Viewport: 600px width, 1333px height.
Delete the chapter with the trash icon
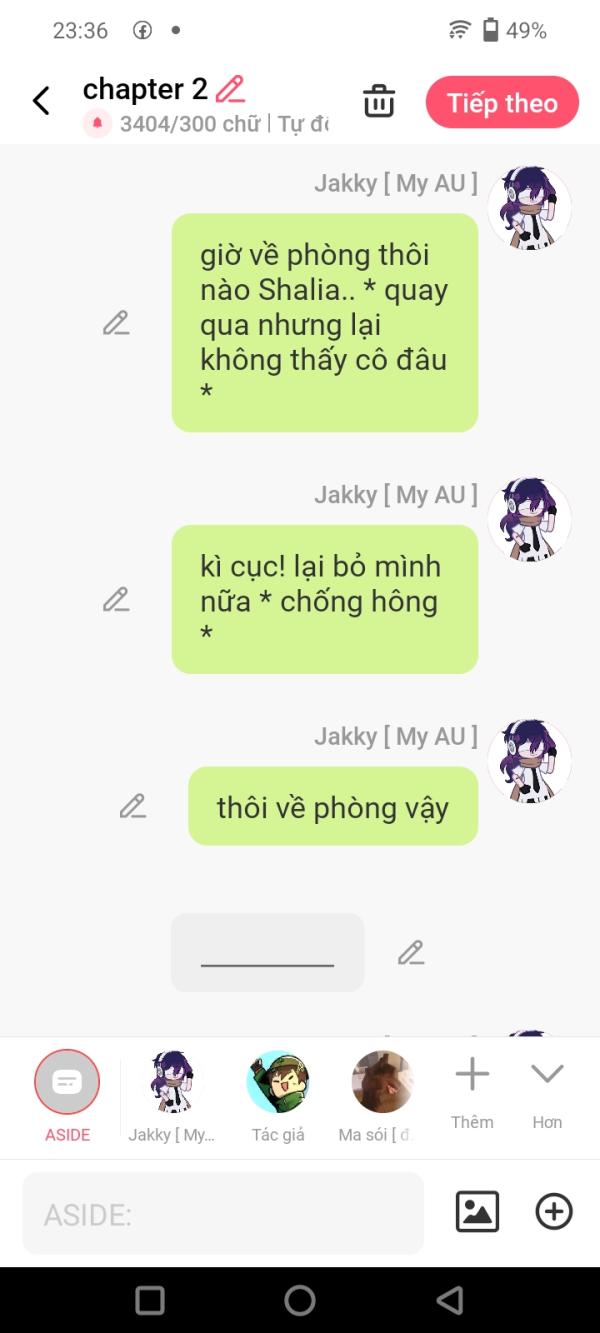[x=379, y=102]
